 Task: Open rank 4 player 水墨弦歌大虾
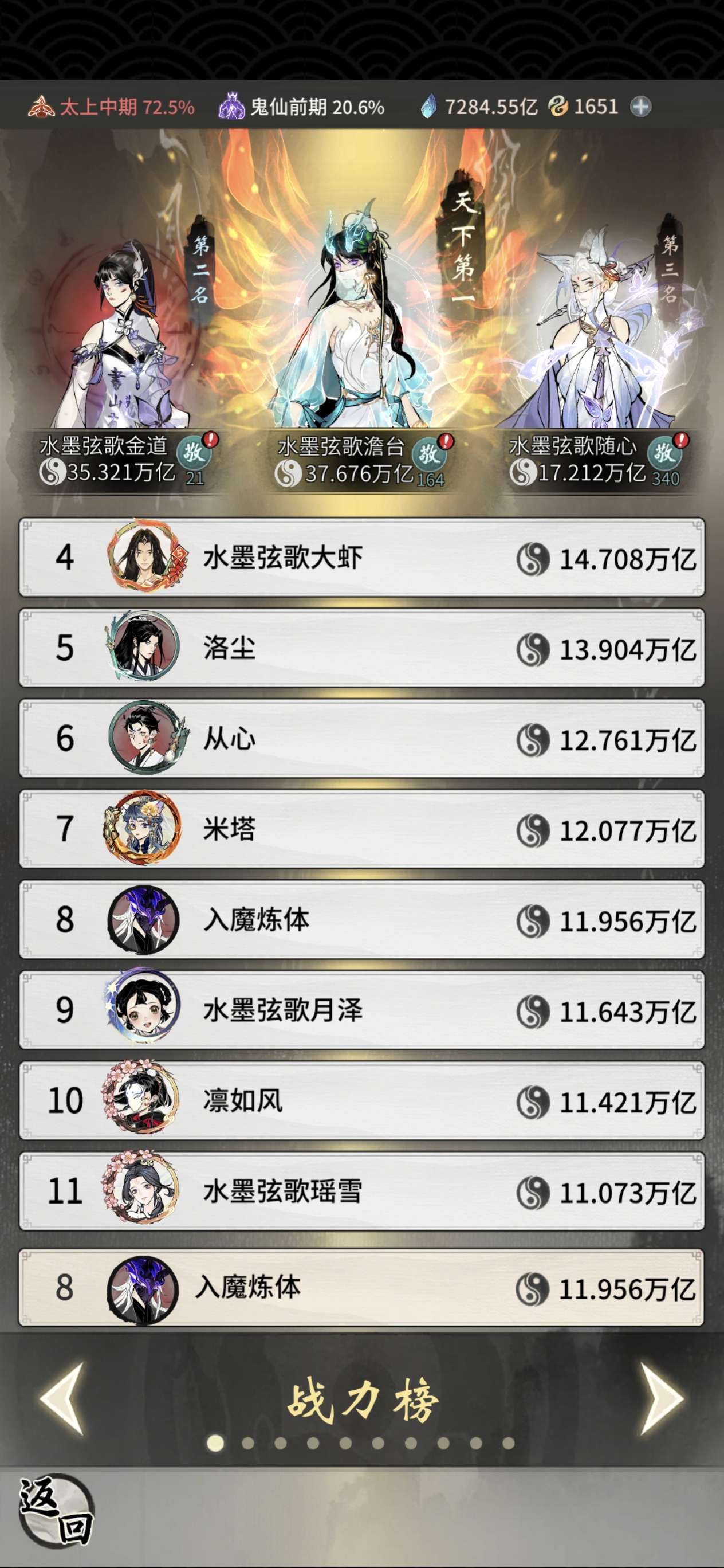coord(361,557)
